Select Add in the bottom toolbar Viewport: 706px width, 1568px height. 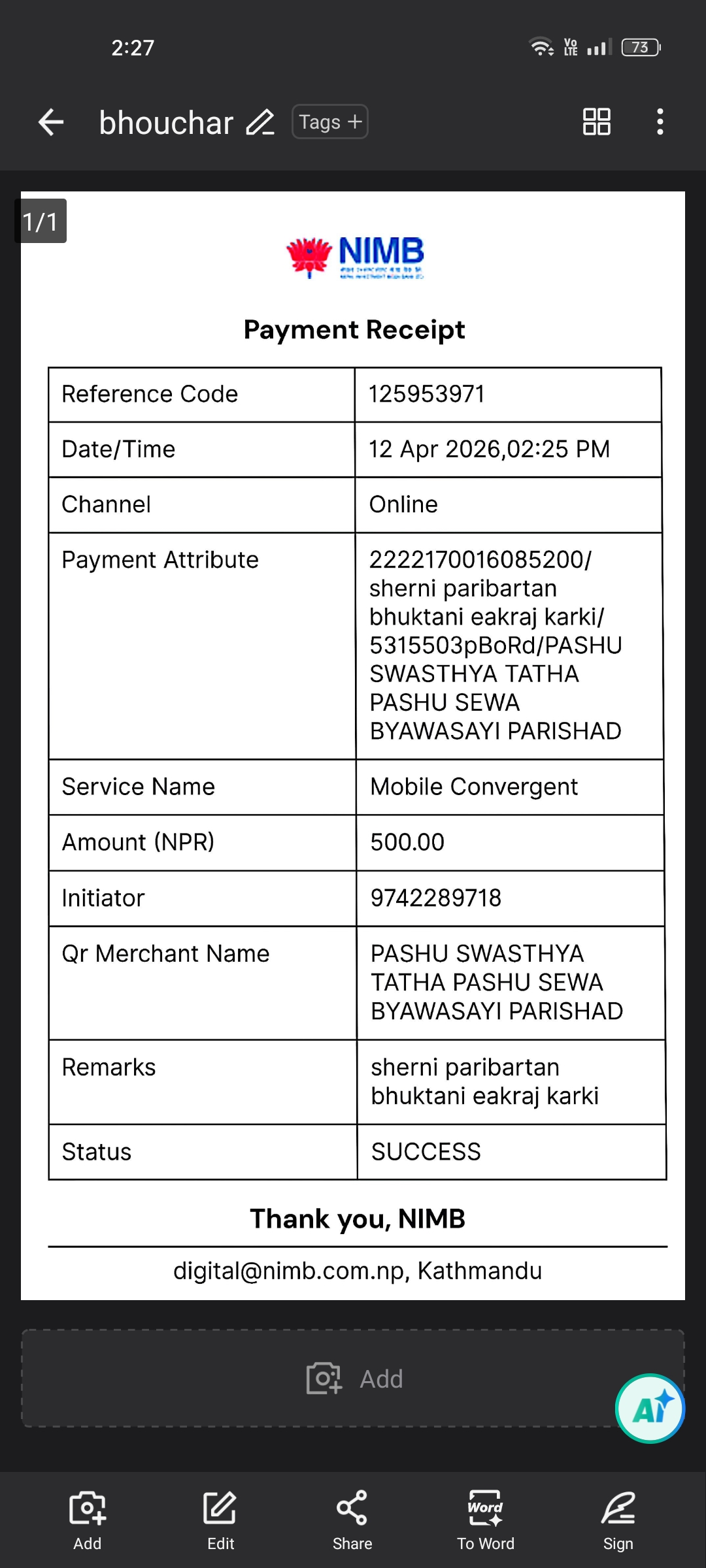(88, 1521)
